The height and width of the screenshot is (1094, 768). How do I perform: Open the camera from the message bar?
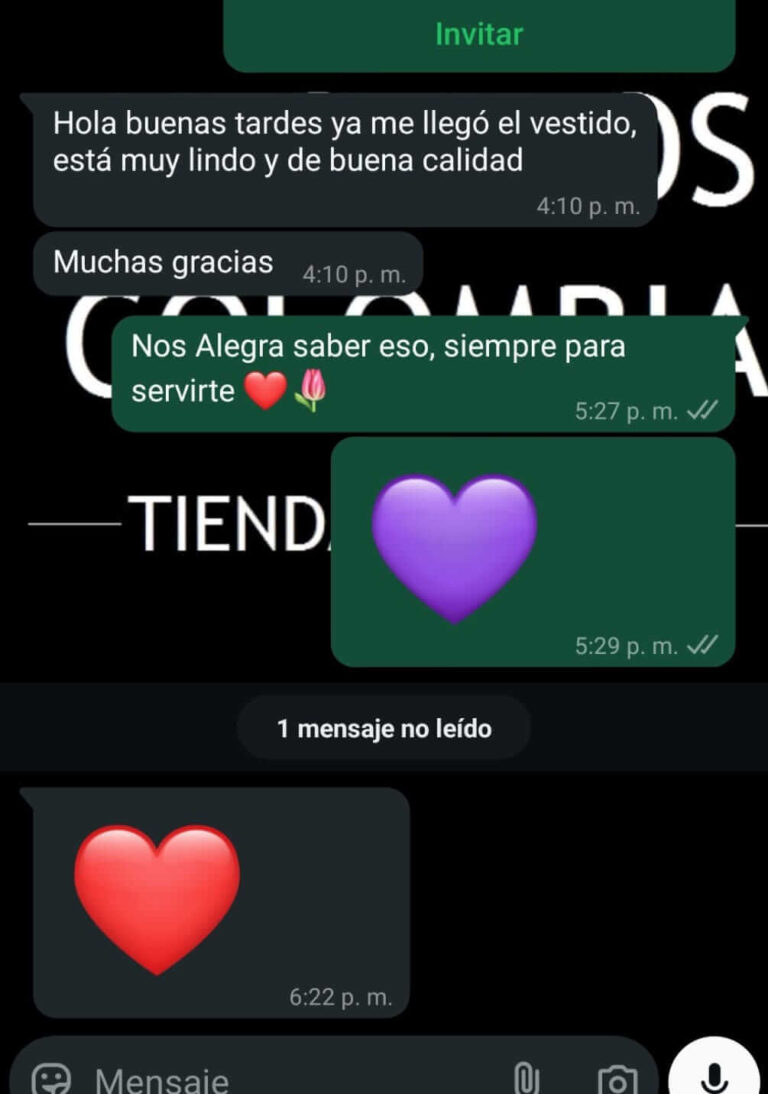[x=617, y=1079]
